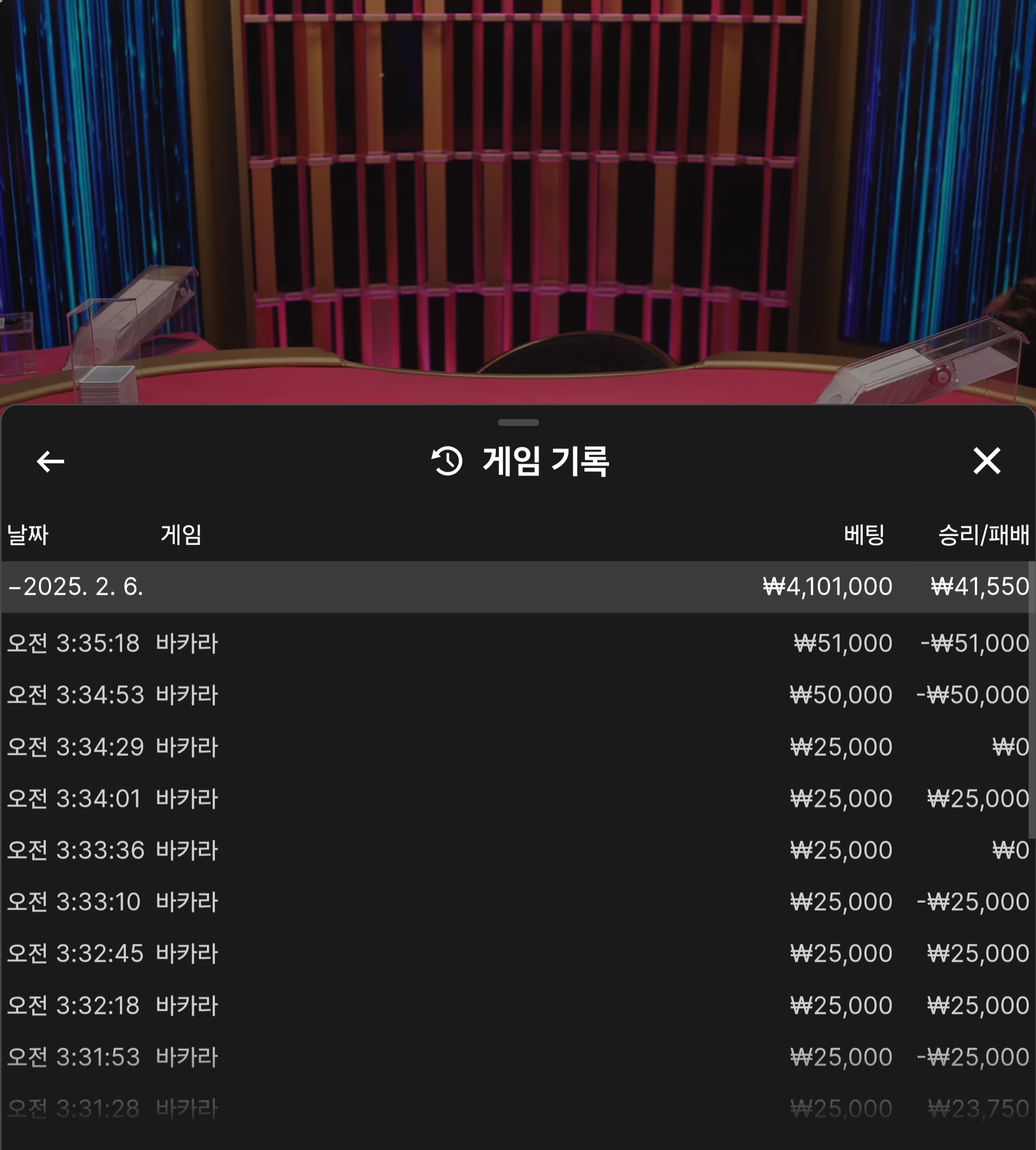Viewport: 1036px width, 1150px height.
Task: View the 오전 3:31:28 baccarat record
Action: [517, 1108]
